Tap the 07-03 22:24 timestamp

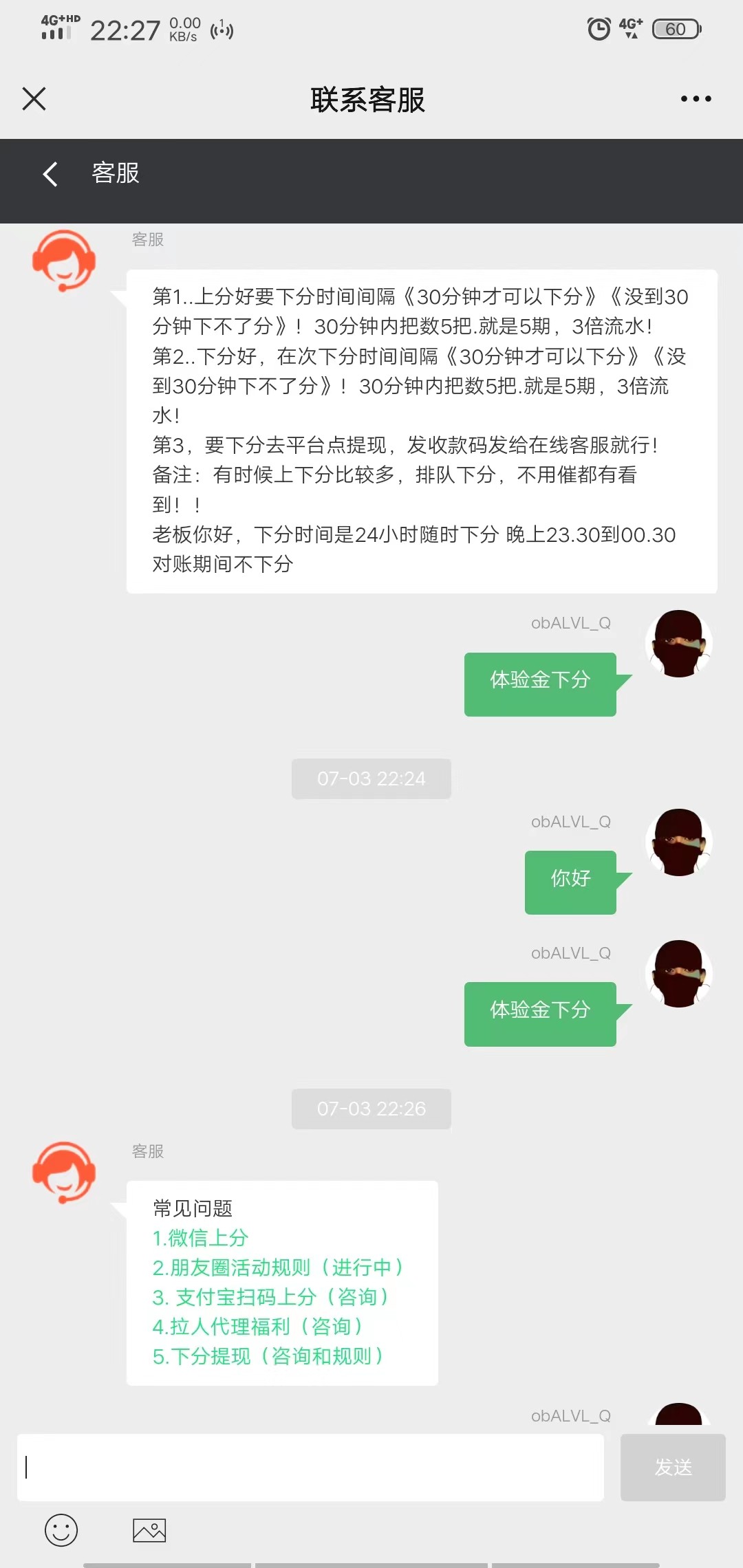[x=371, y=778]
